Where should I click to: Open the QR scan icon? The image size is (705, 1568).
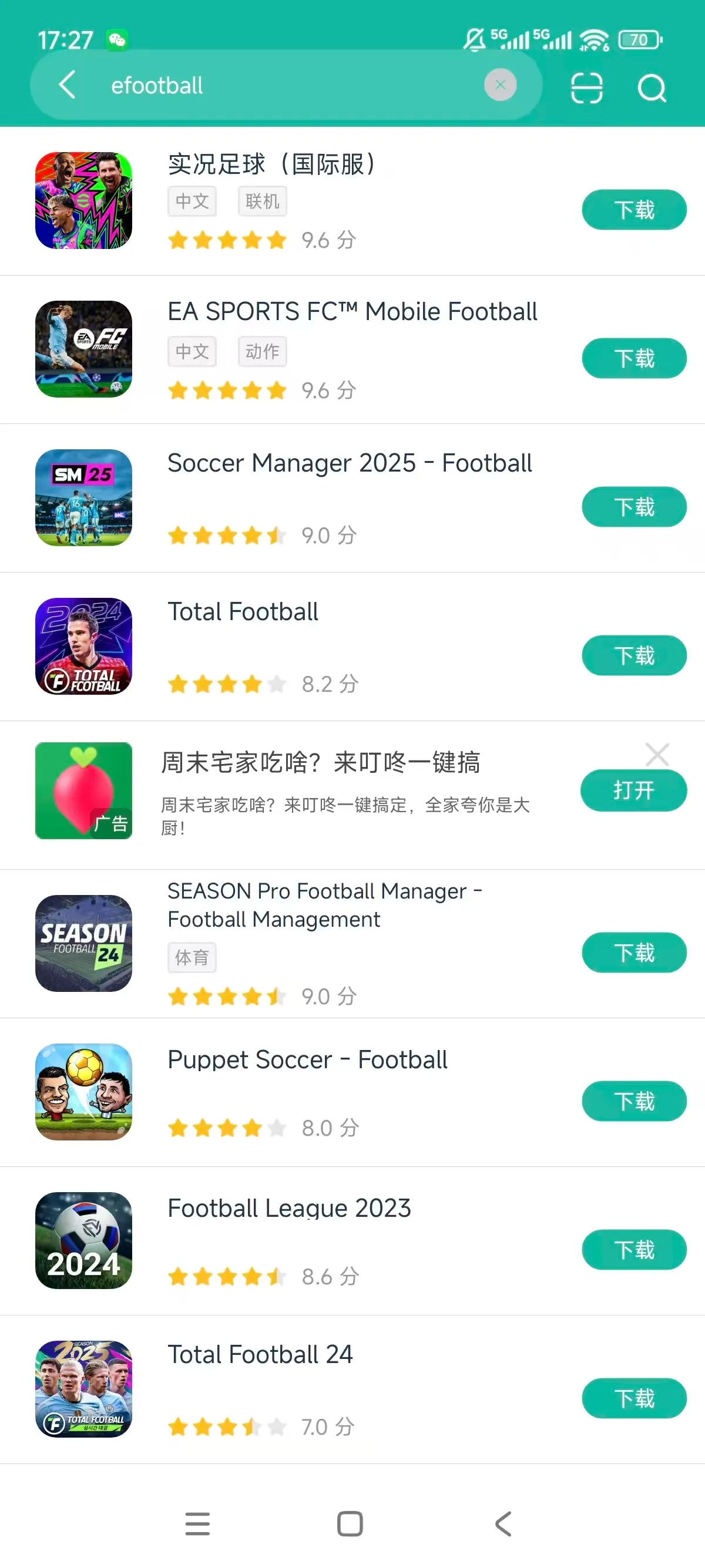pyautogui.click(x=586, y=88)
